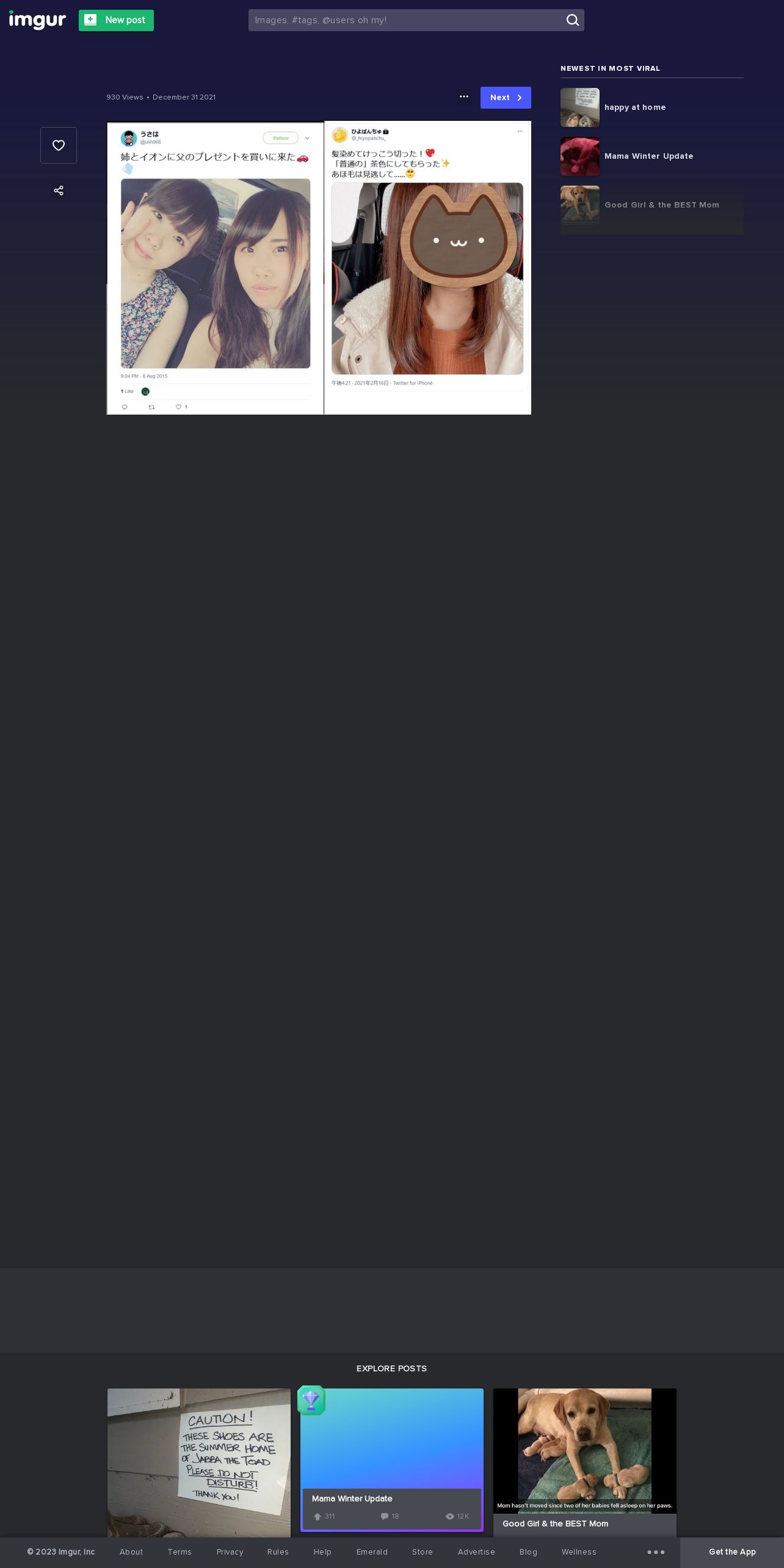Open the caution shoes sign explore post
The width and height of the screenshot is (784, 1568).
(199, 1463)
